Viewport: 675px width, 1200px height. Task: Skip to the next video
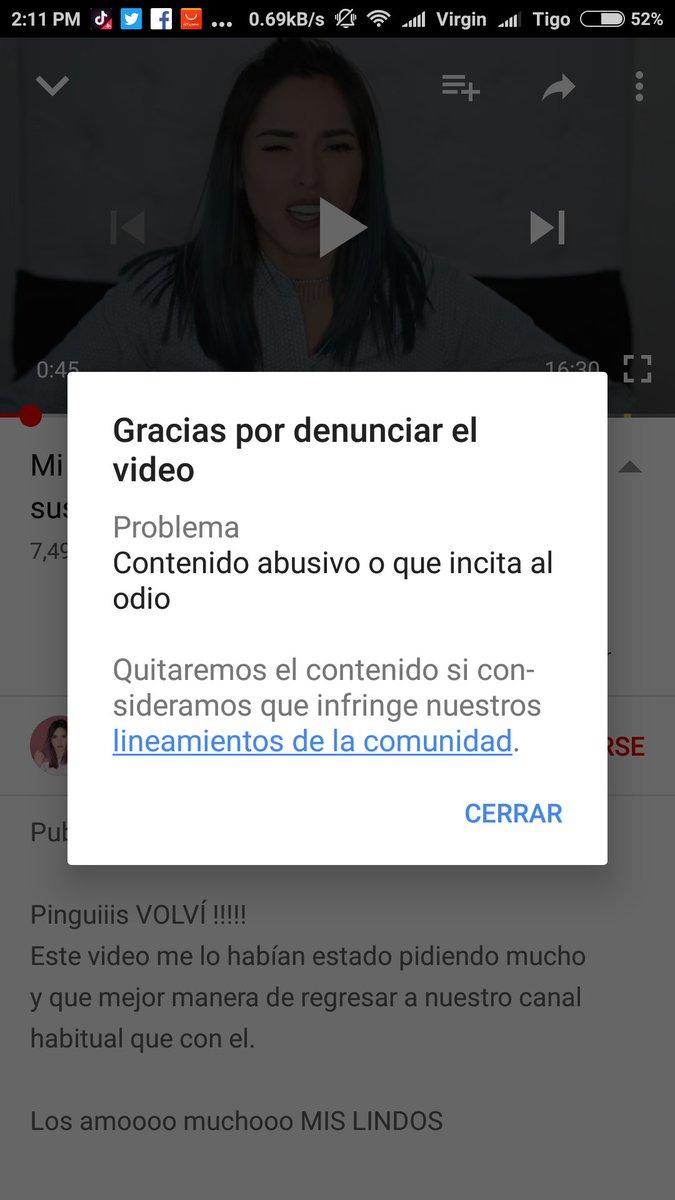547,228
